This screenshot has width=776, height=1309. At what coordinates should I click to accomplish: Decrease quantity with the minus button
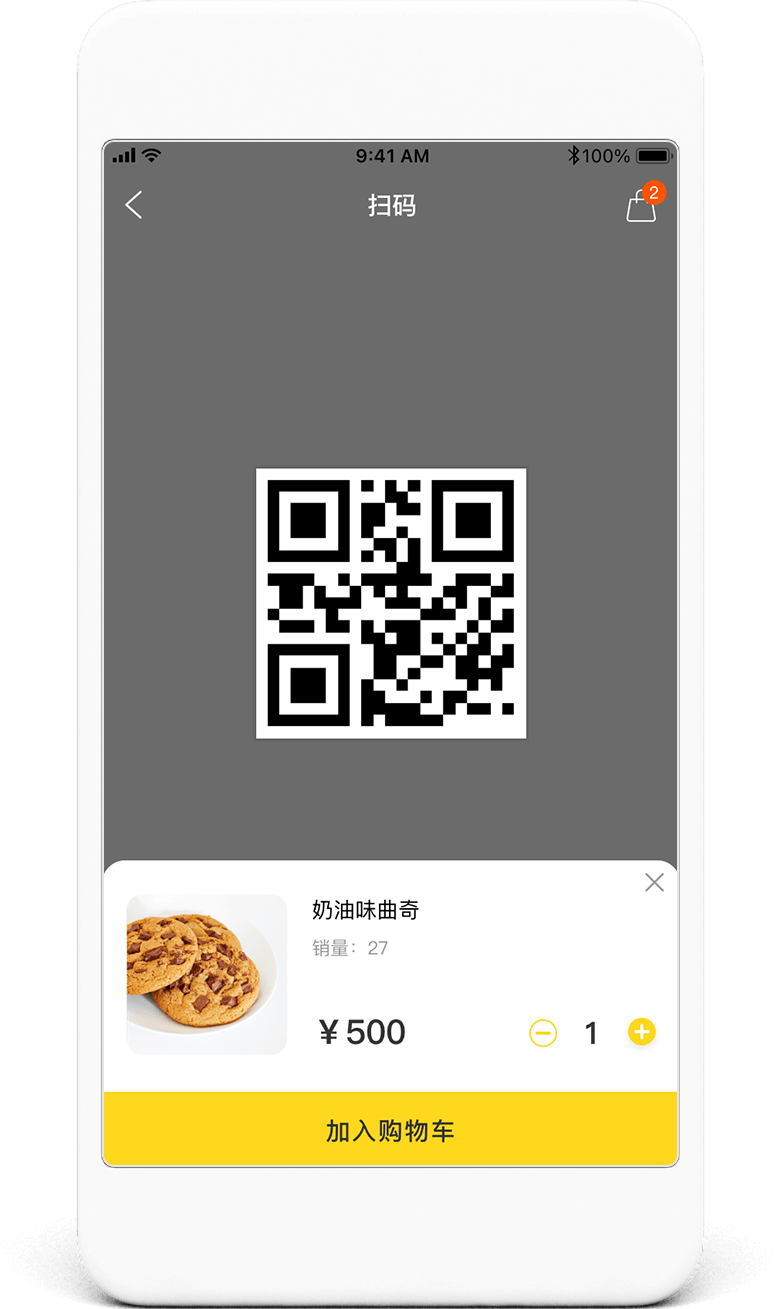click(x=543, y=1033)
